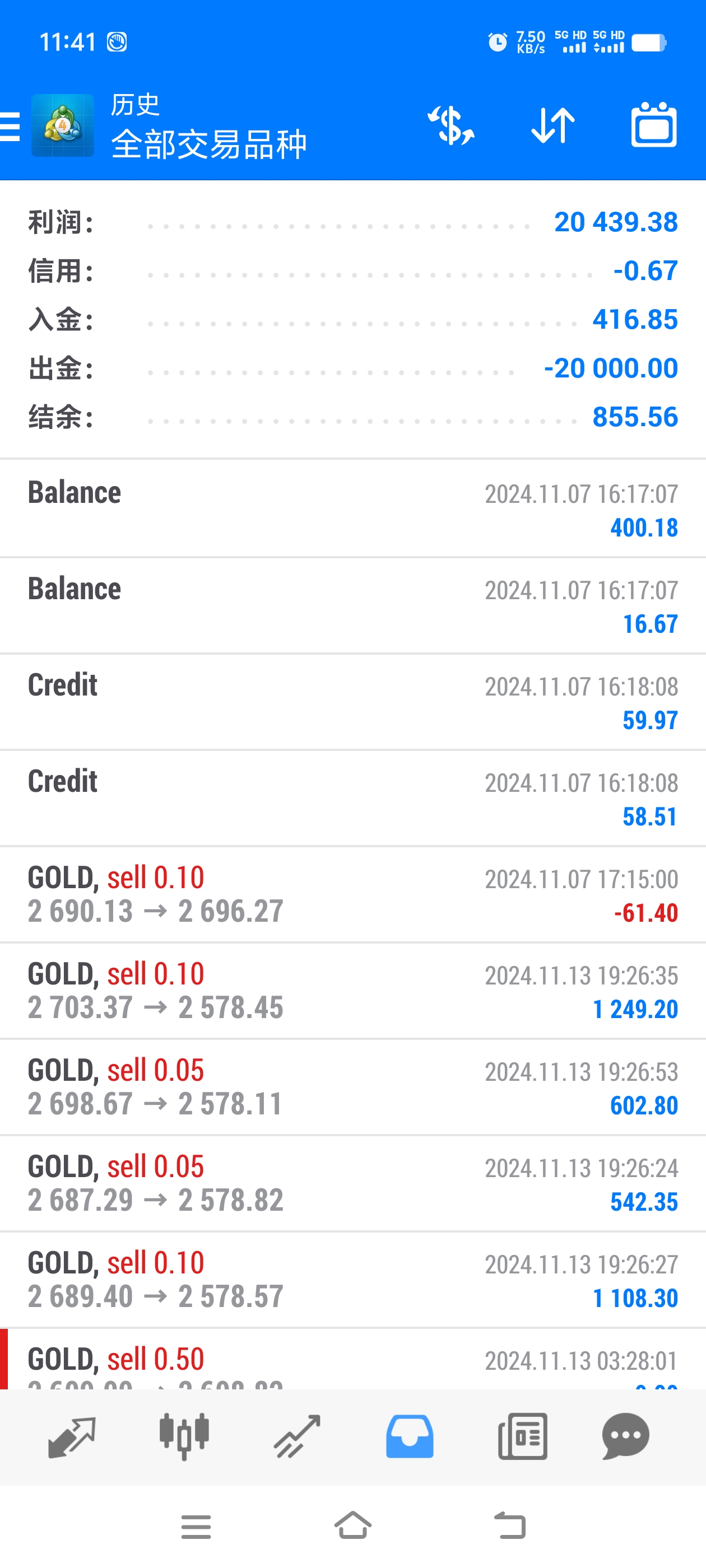This screenshot has height=1568, width=706.
Task: Switch to the candlestick chart tab
Action: click(x=184, y=1436)
